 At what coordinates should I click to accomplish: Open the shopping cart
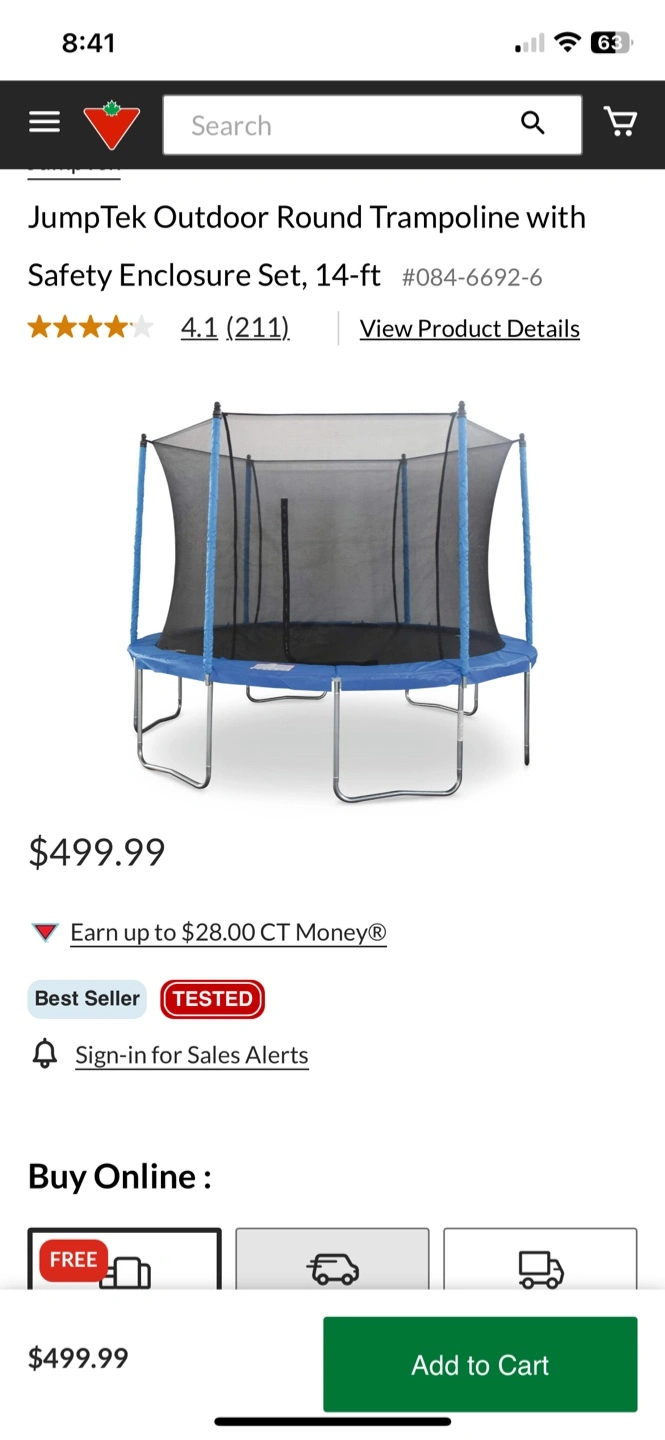pos(620,123)
